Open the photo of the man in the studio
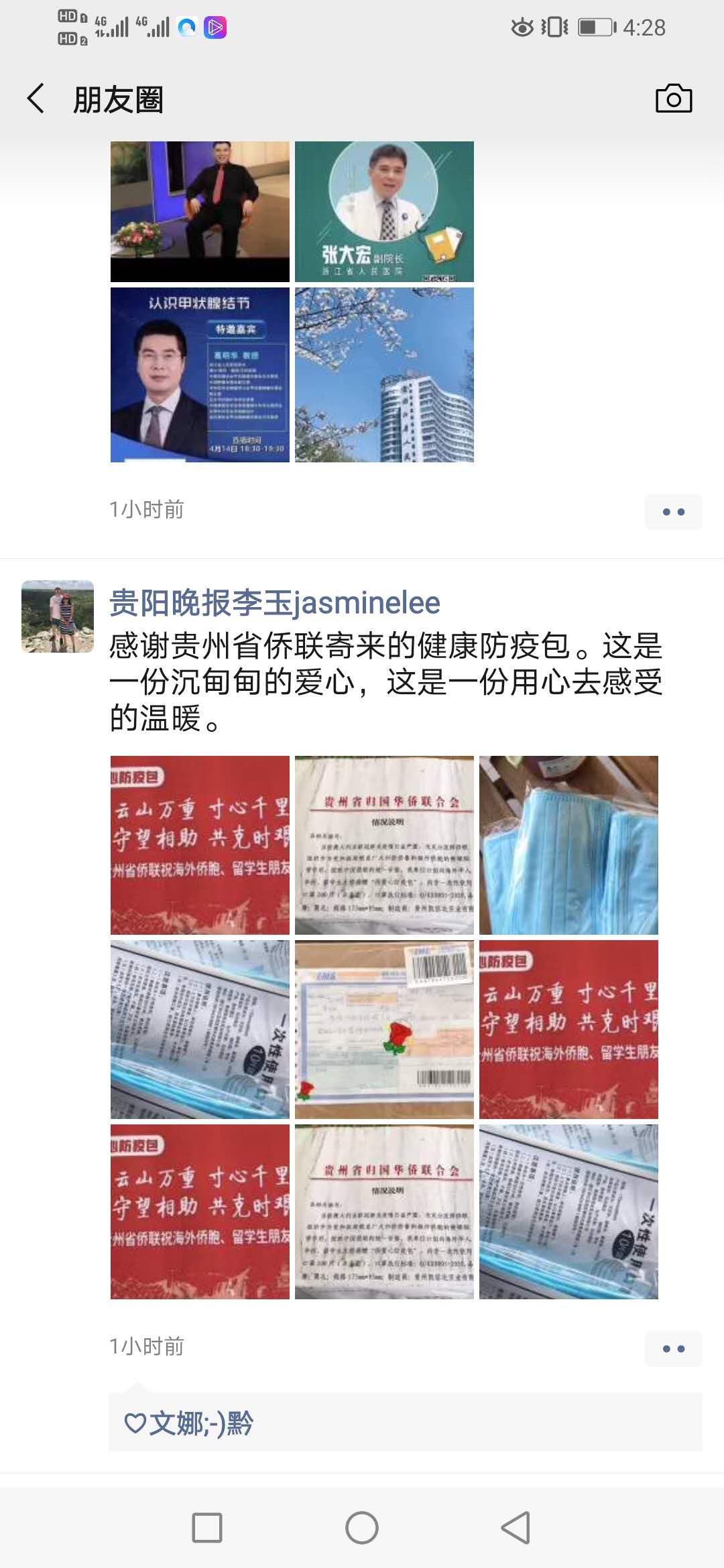 click(x=200, y=211)
